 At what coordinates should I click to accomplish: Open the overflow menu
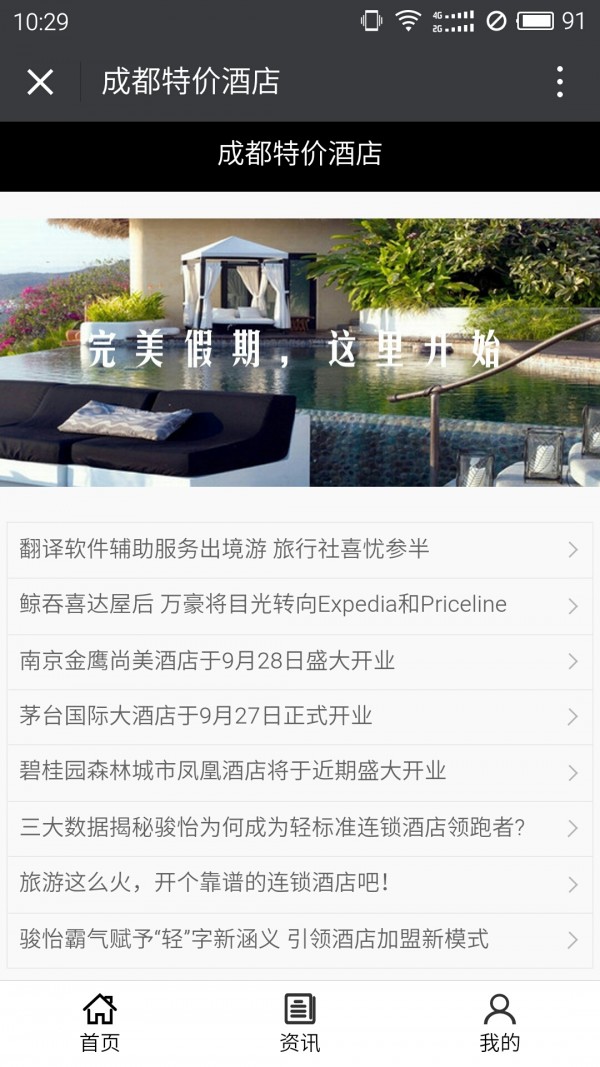[x=559, y=82]
